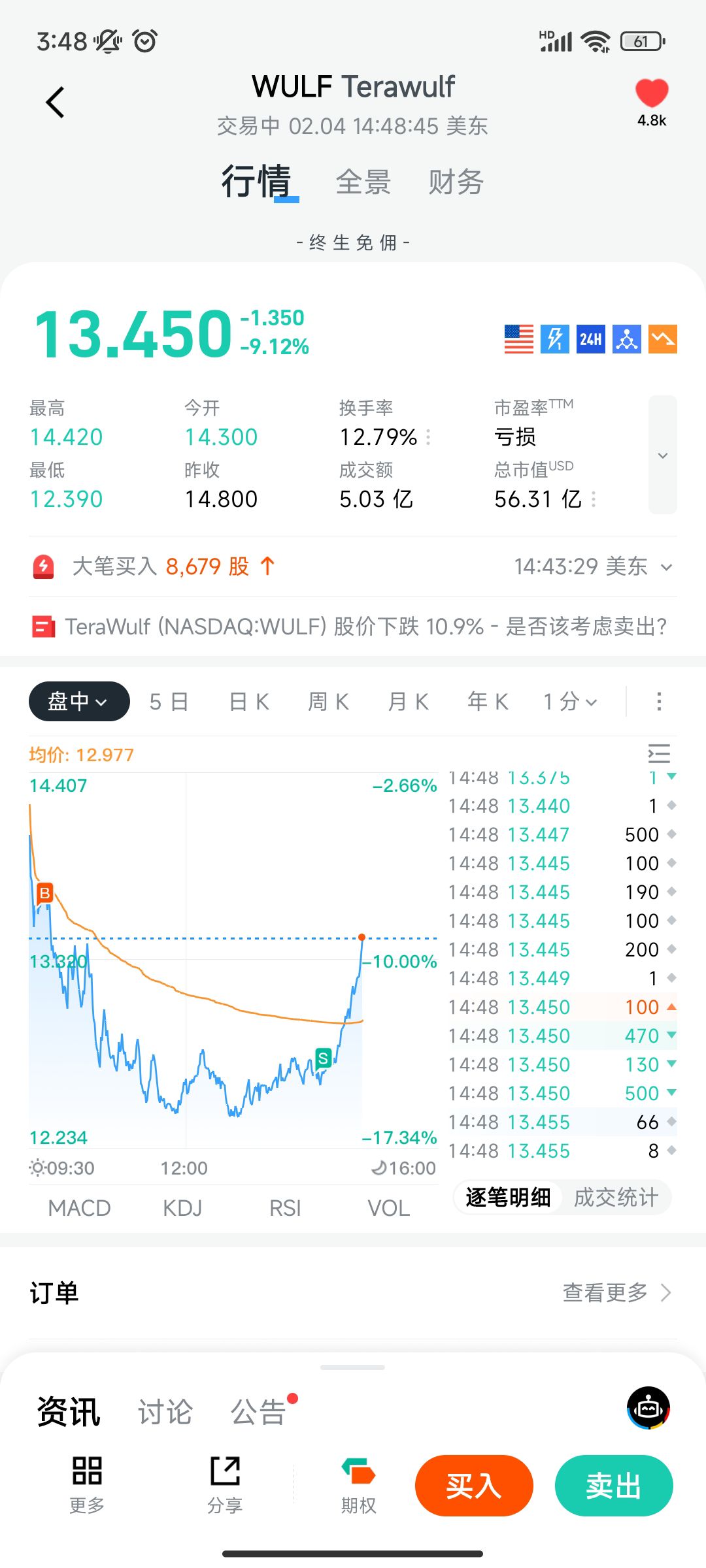Switch to the 全景 tab

point(363,182)
